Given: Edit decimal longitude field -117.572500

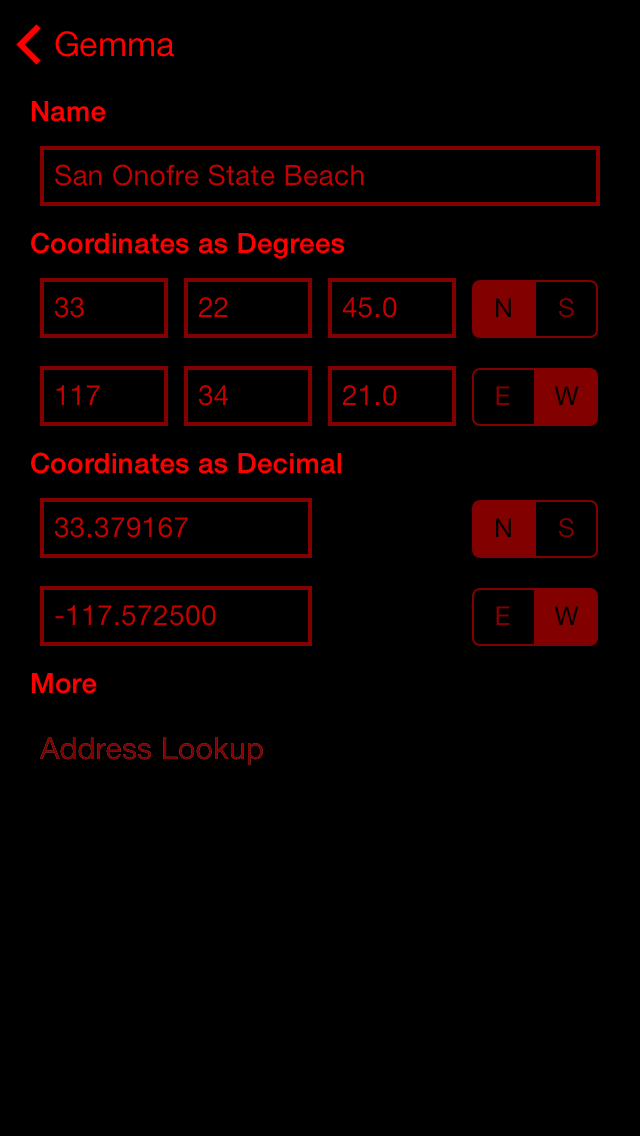Looking at the screenshot, I should click(x=176, y=616).
